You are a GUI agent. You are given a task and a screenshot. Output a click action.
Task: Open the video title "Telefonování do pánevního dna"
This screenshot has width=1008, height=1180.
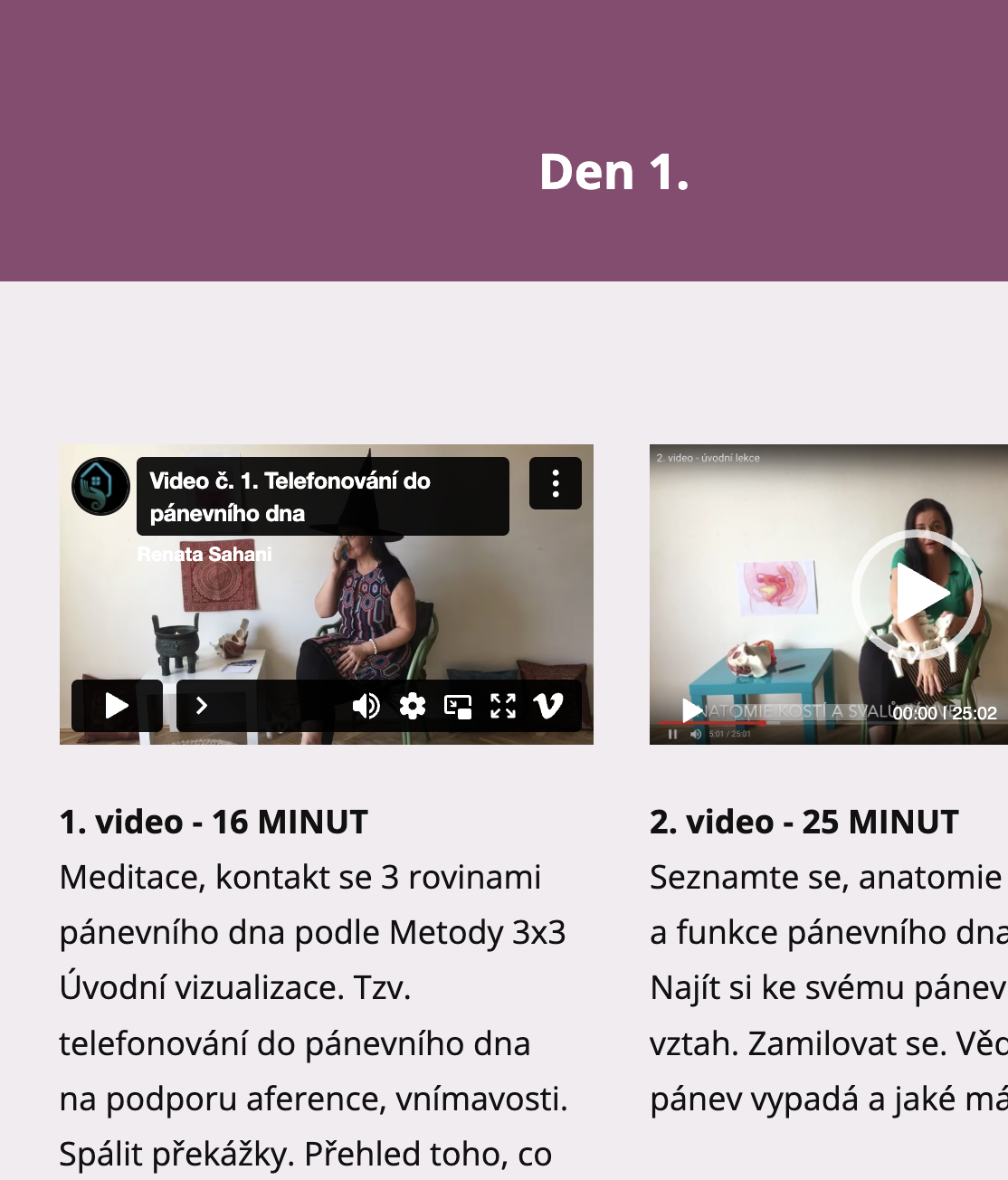point(290,497)
